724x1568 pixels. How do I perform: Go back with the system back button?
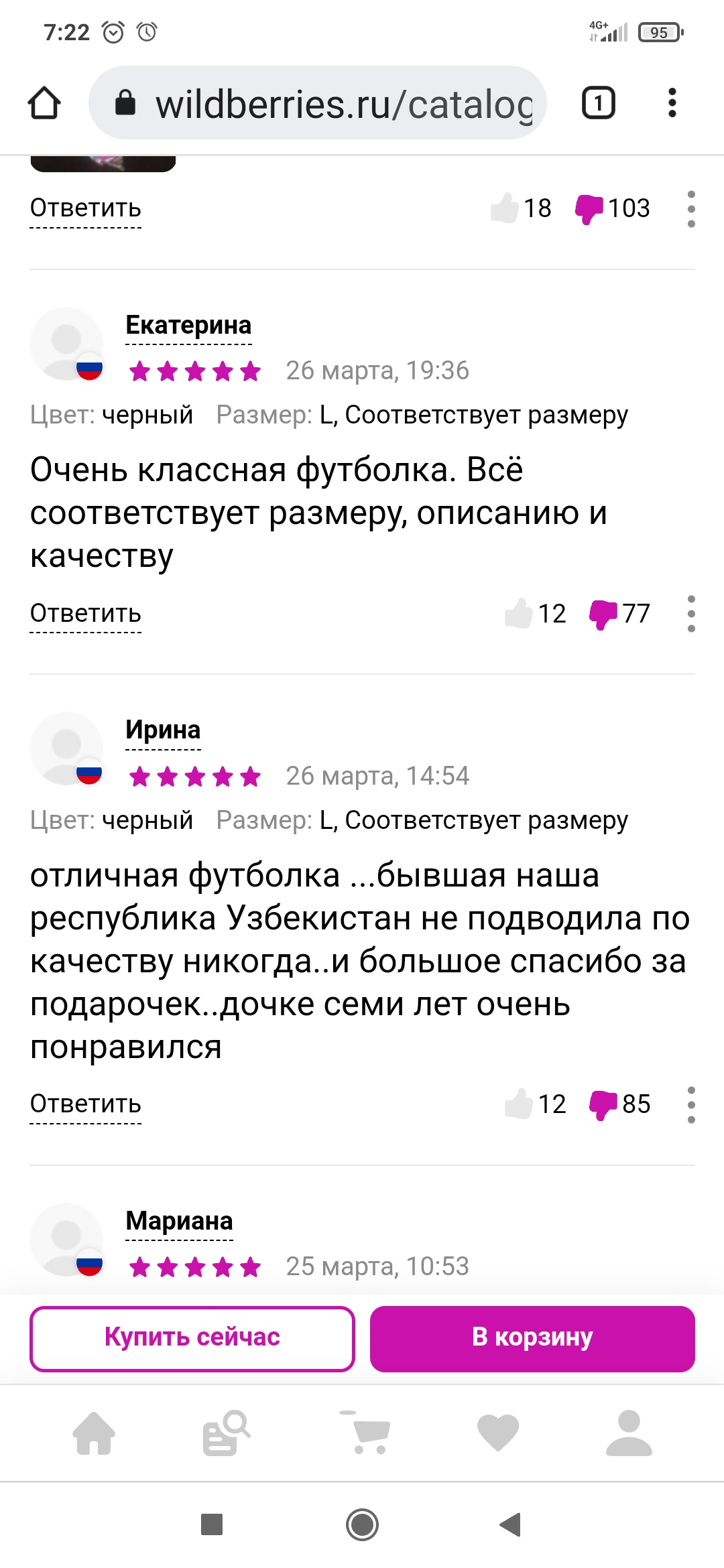click(x=511, y=1524)
